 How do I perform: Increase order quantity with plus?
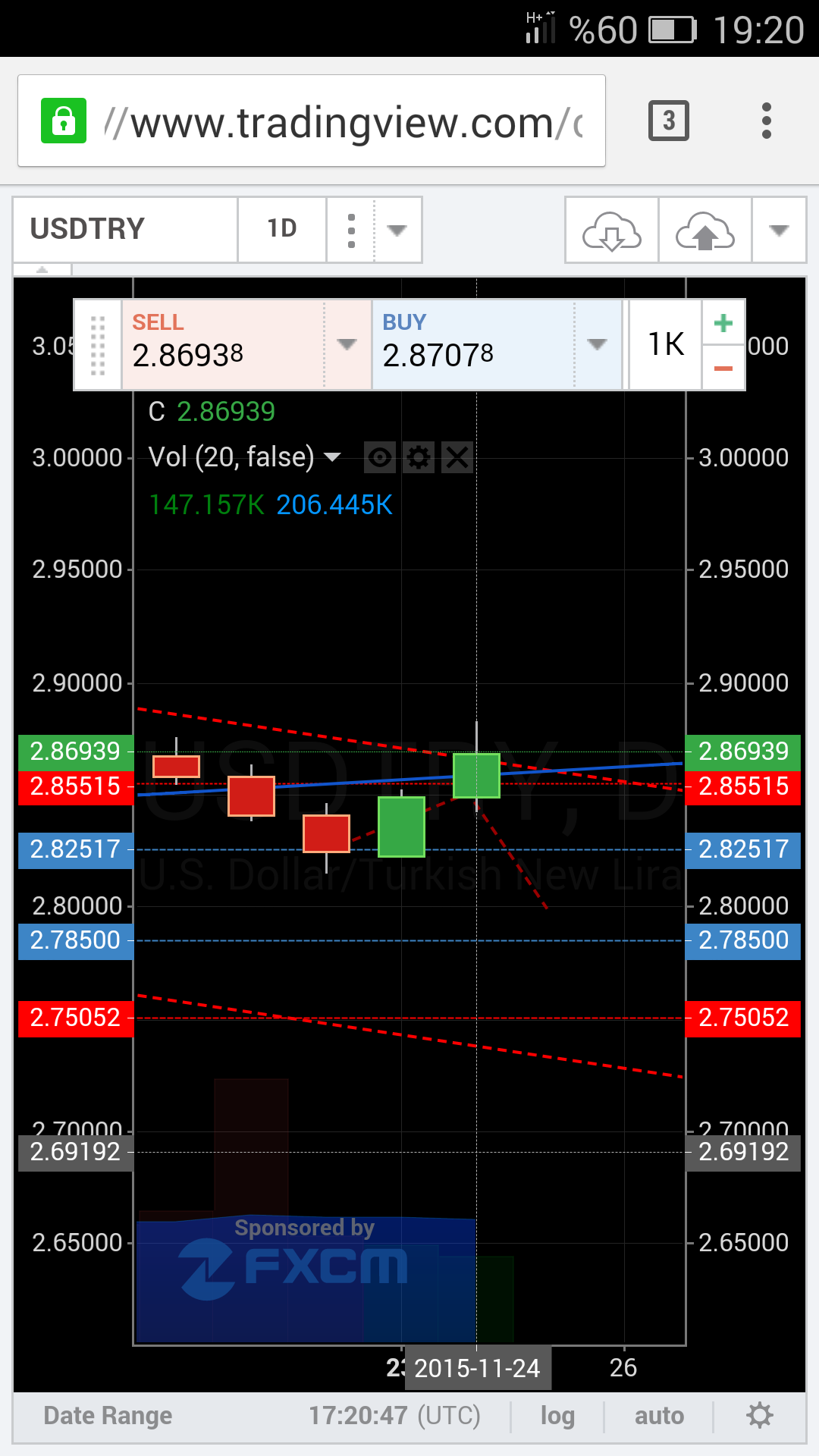(x=723, y=323)
